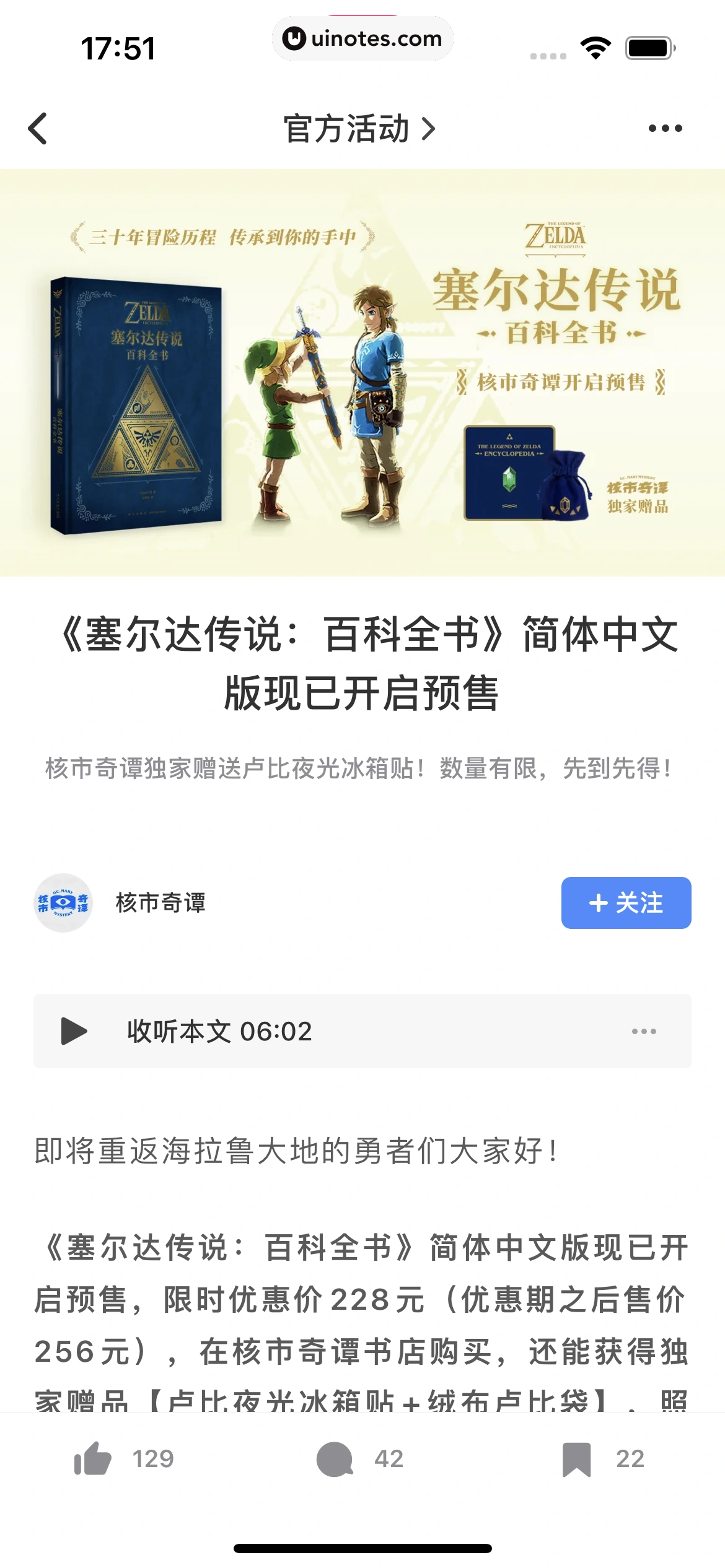This screenshot has width=725, height=1568.
Task: Open the uinotes.com address pill
Action: click(362, 38)
